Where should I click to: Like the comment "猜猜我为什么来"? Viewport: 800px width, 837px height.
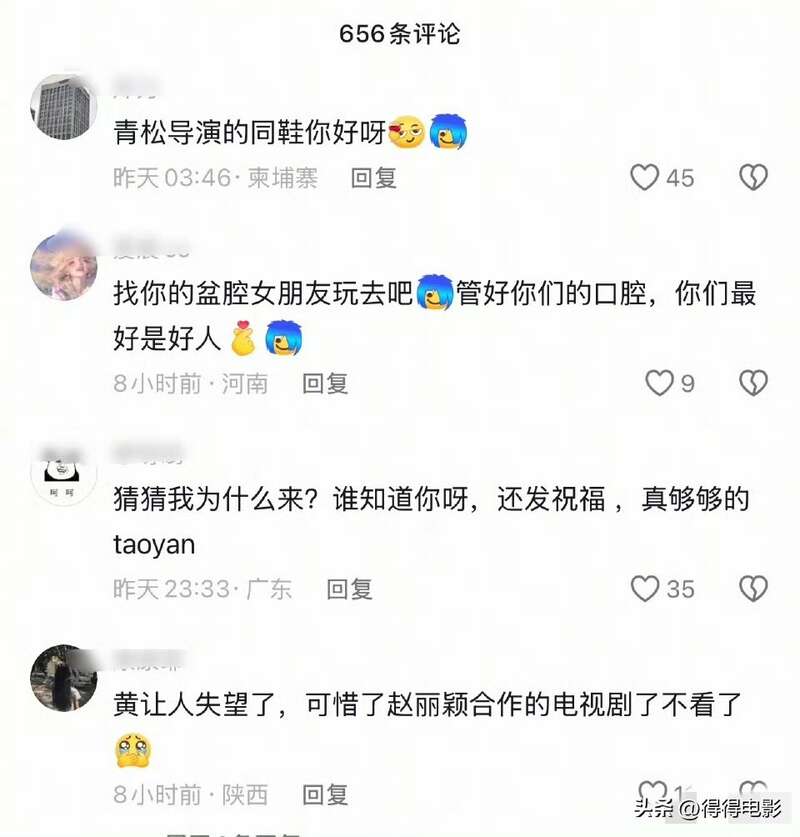[645, 589]
